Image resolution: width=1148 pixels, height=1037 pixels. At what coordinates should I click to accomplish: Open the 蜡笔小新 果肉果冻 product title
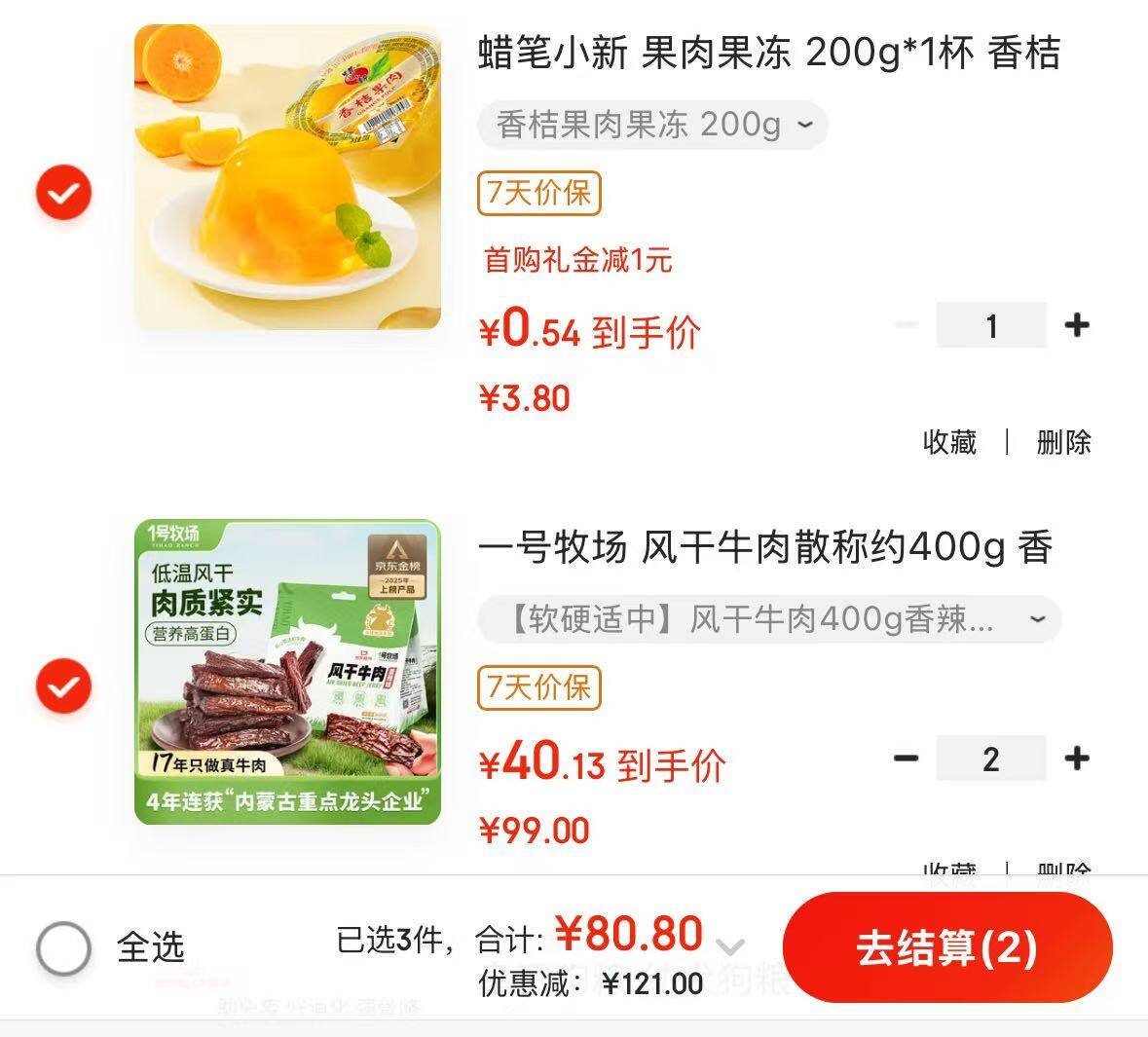coord(769,53)
